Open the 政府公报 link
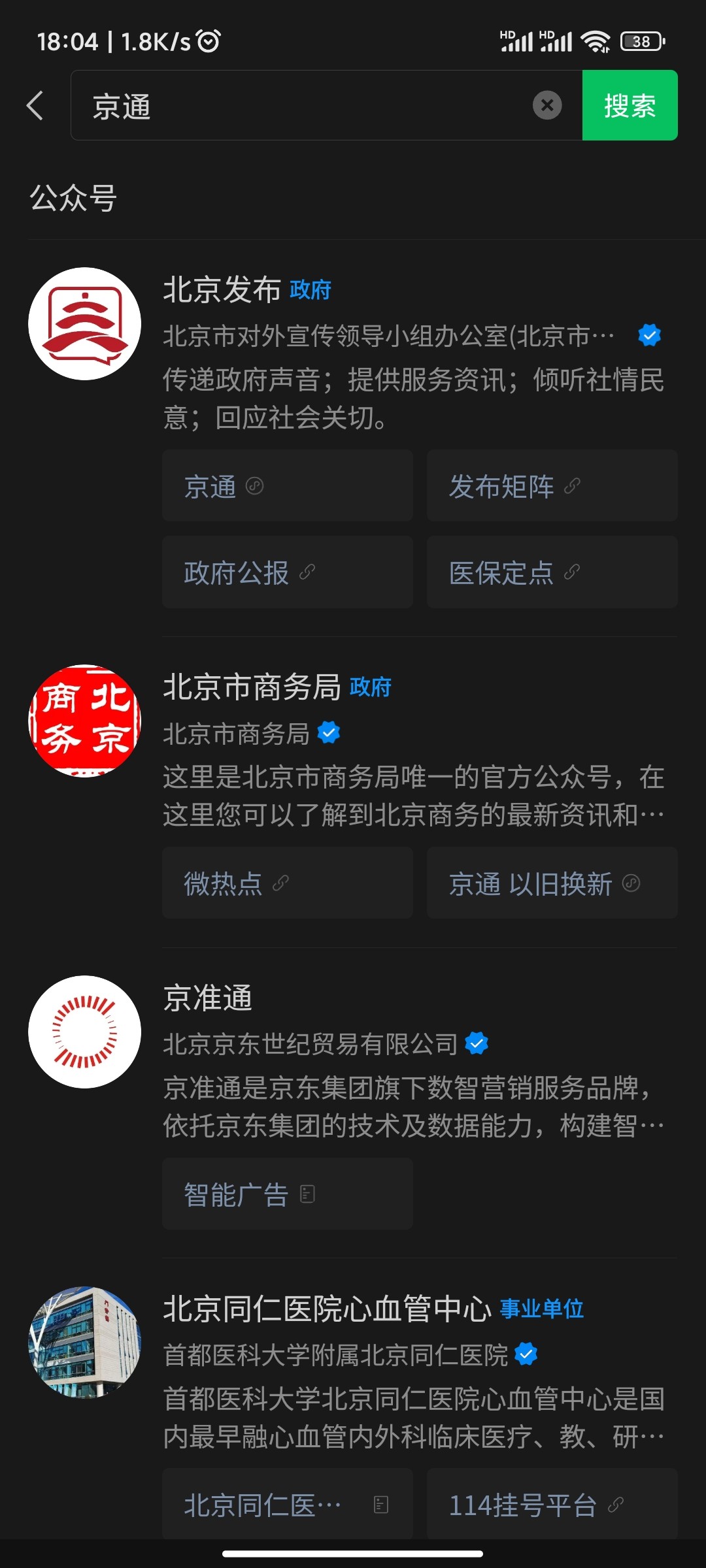The height and width of the screenshot is (1568, 706). [x=287, y=572]
